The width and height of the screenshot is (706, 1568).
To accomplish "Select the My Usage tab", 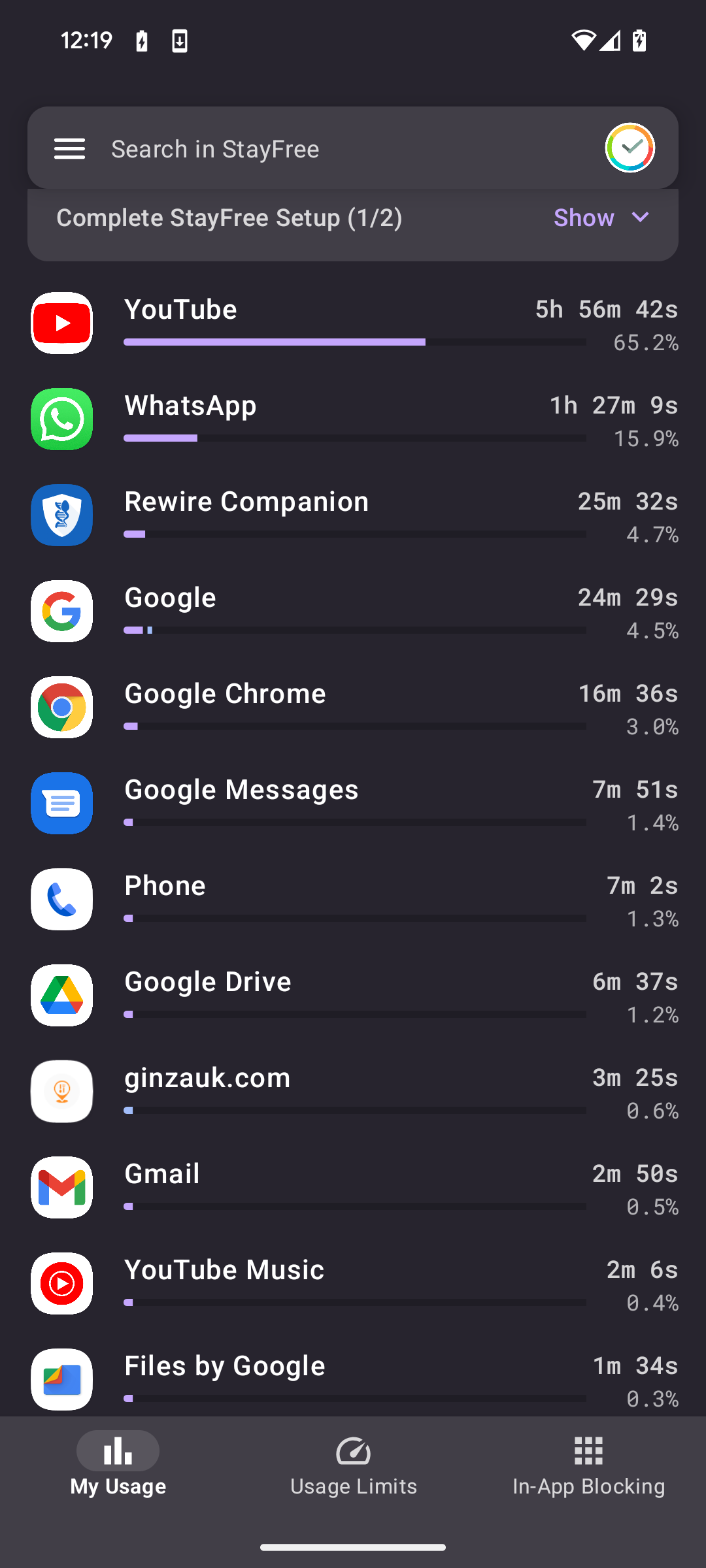I will [118, 1466].
